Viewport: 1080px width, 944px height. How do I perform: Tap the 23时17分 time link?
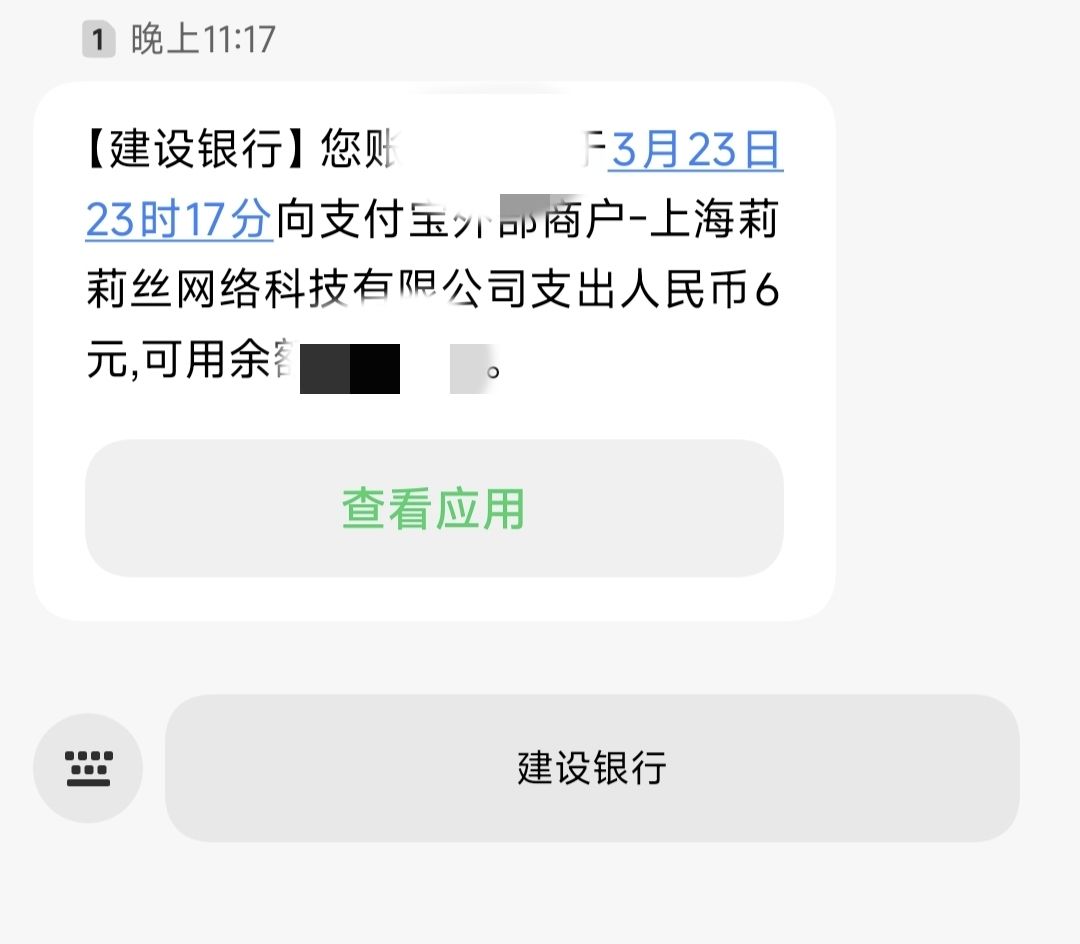[x=179, y=219]
